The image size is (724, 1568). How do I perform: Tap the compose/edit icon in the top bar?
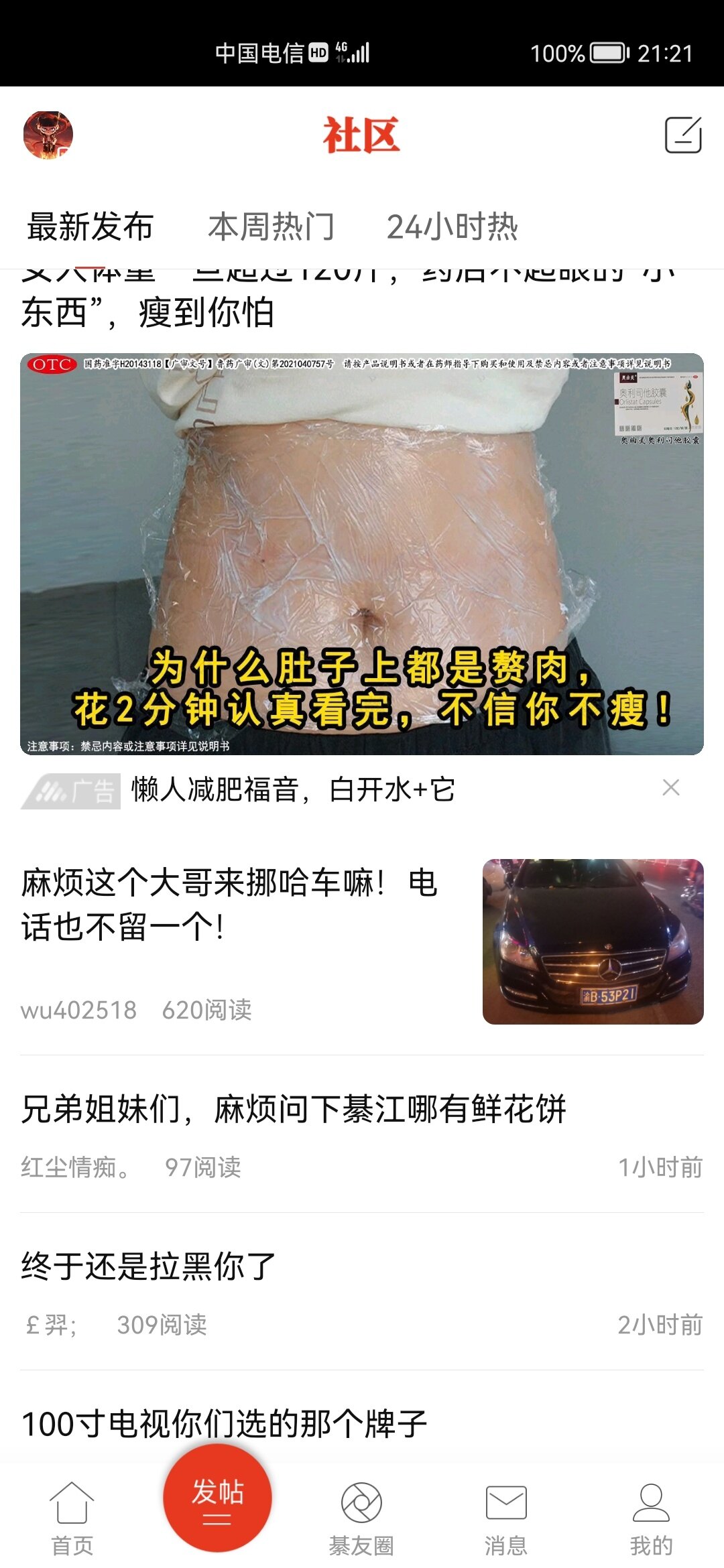click(682, 135)
